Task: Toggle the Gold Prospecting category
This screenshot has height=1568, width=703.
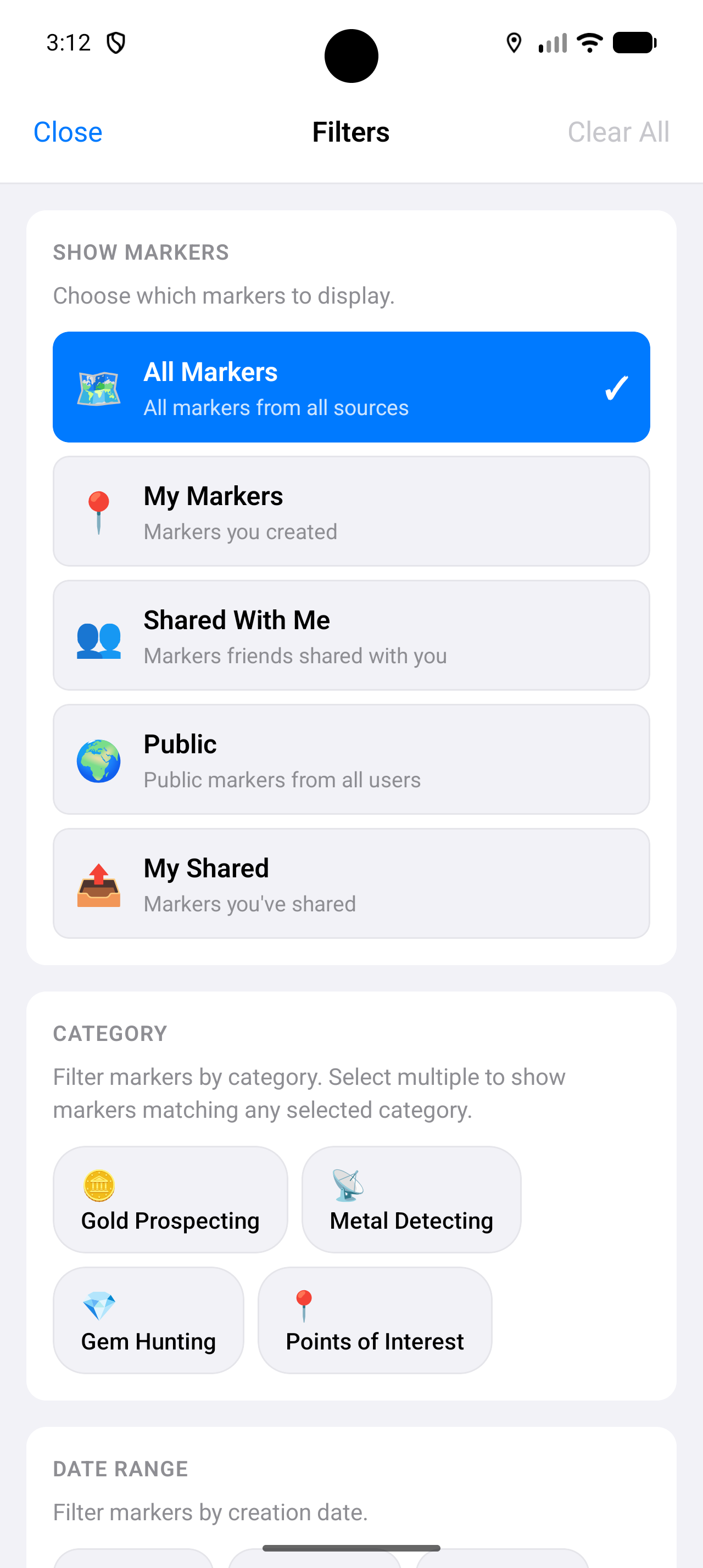Action: point(170,1199)
